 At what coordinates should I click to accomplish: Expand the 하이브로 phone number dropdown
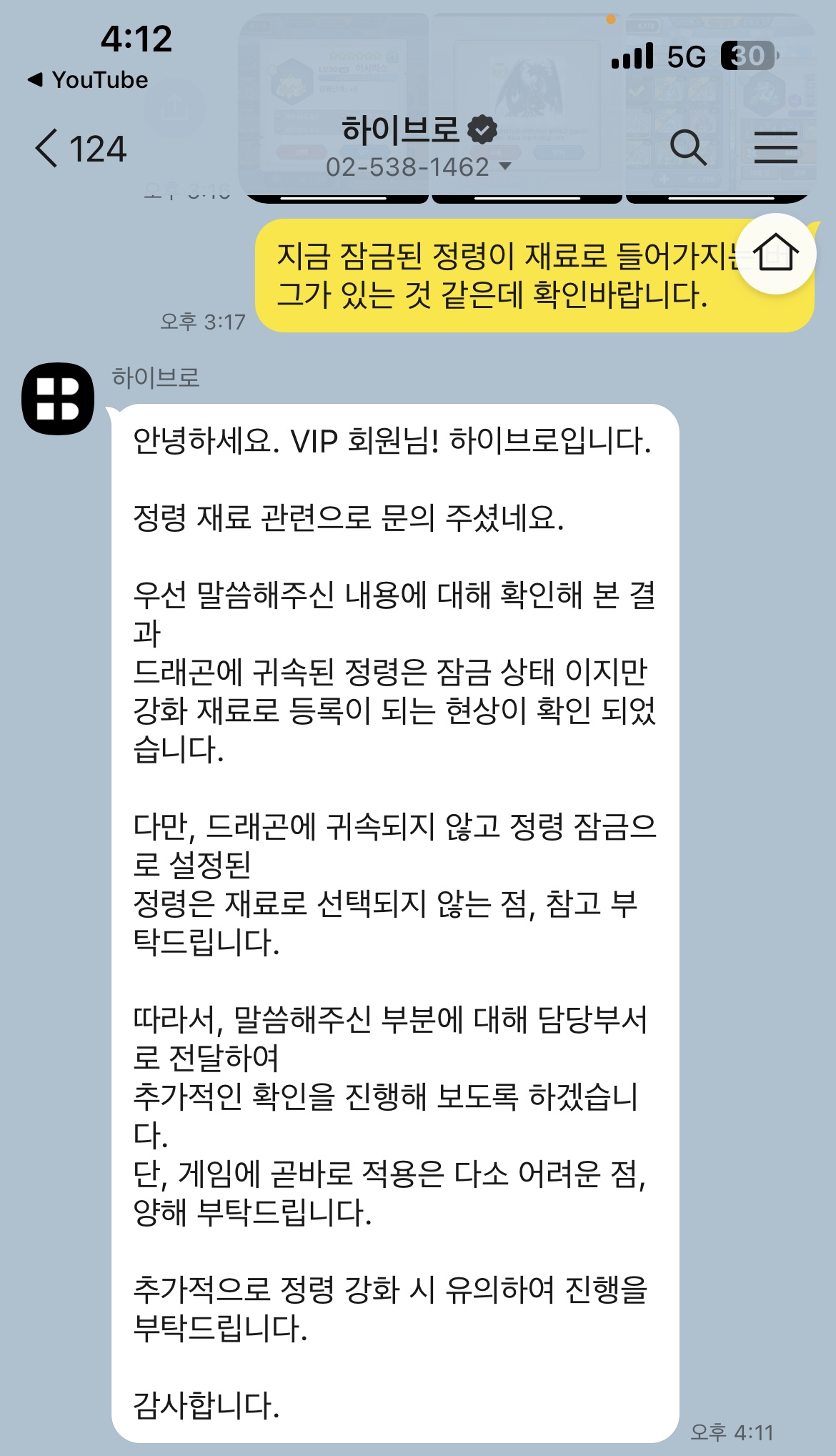[x=504, y=167]
